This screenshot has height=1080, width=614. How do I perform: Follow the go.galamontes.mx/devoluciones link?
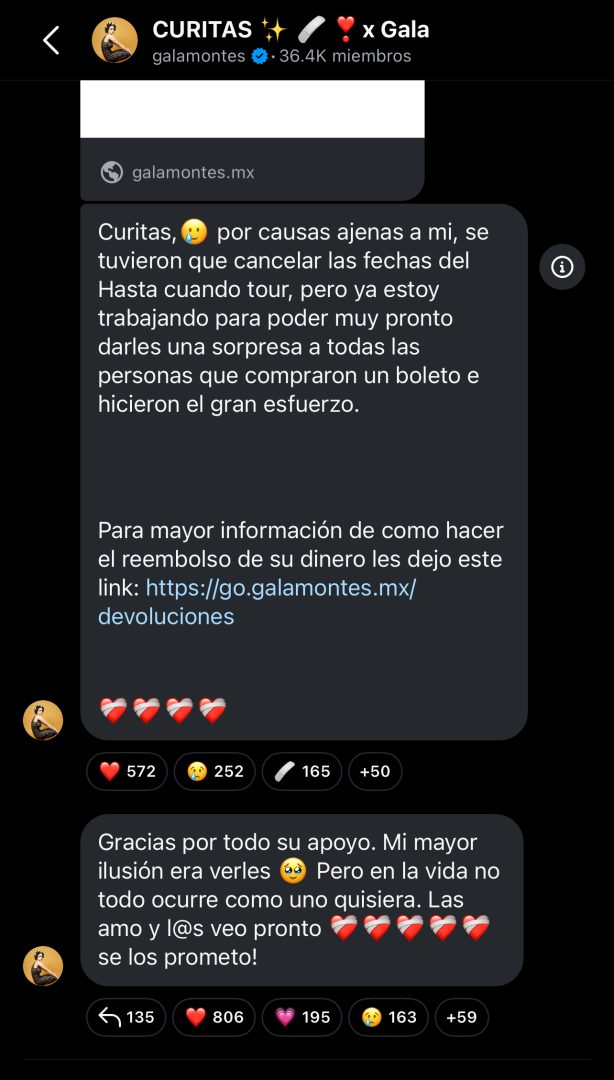257,602
